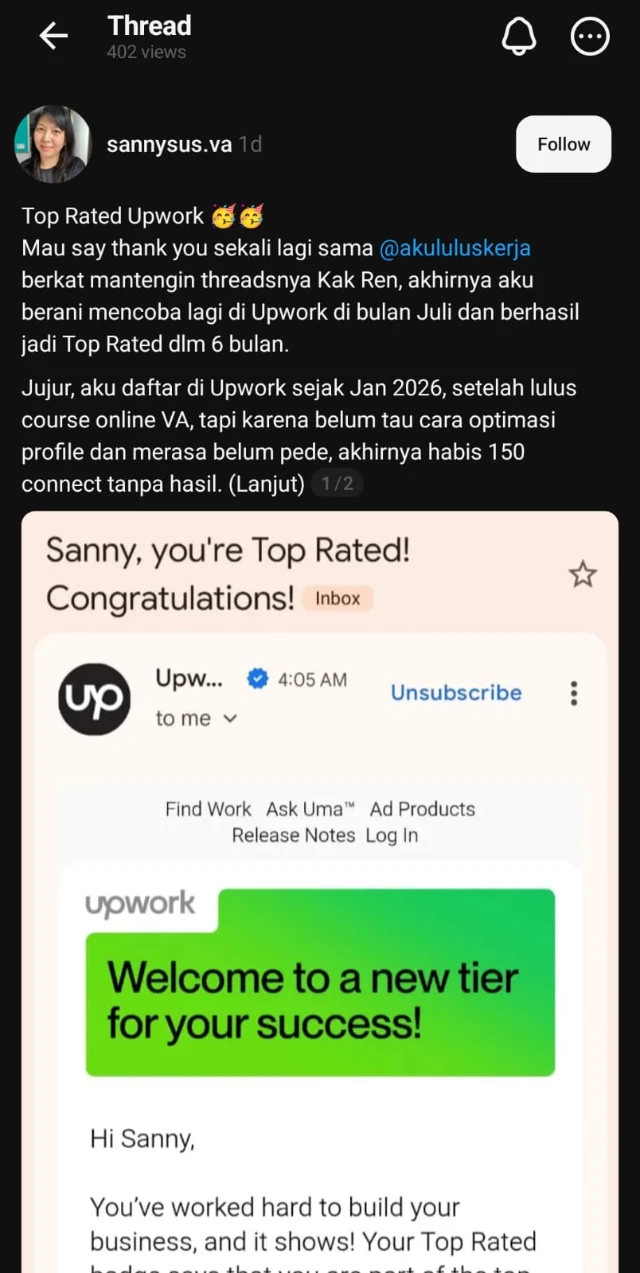This screenshot has width=640, height=1273.
Task: Follow sannysus.va
Action: coord(563,144)
